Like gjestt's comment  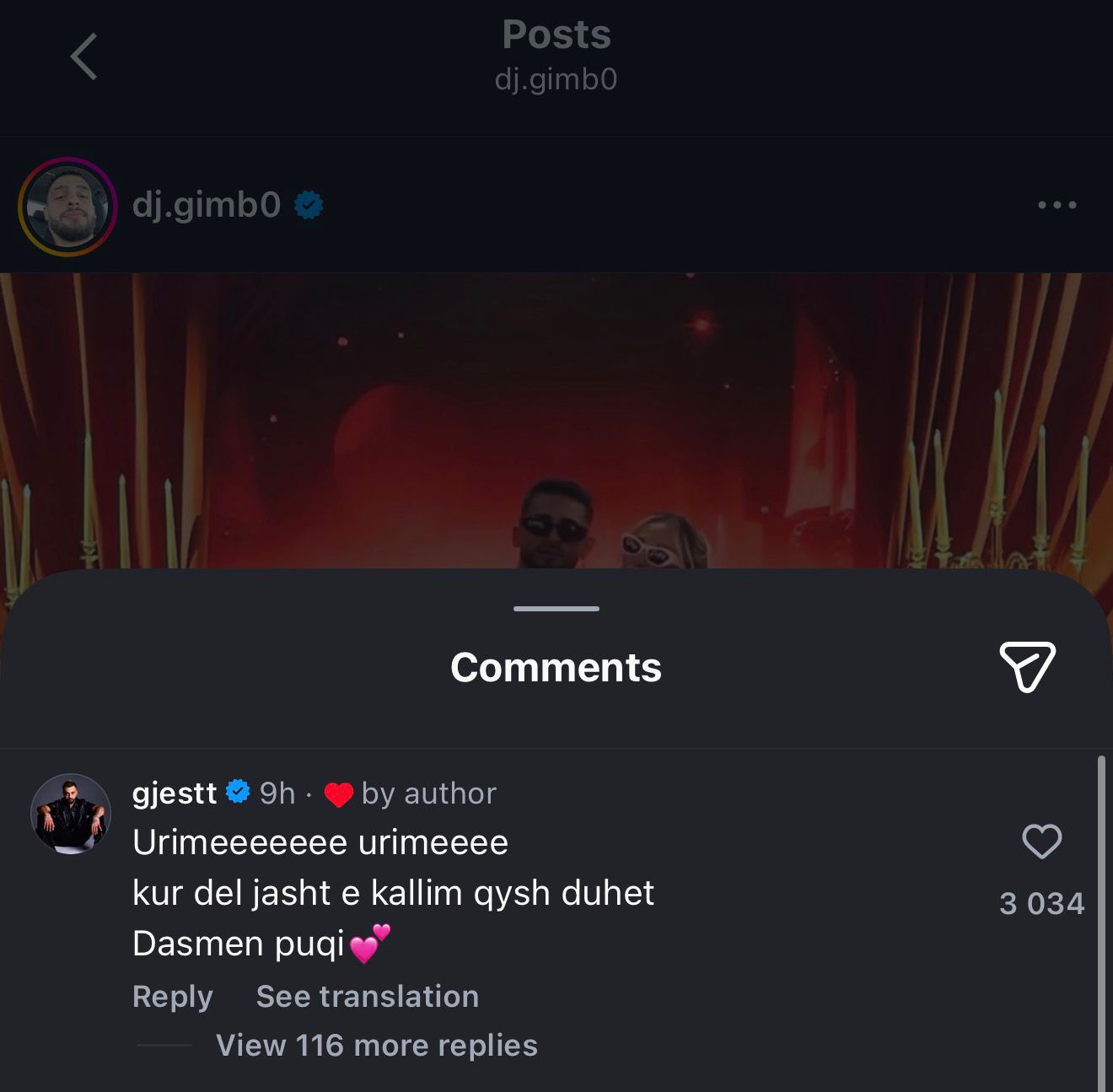[x=1041, y=841]
